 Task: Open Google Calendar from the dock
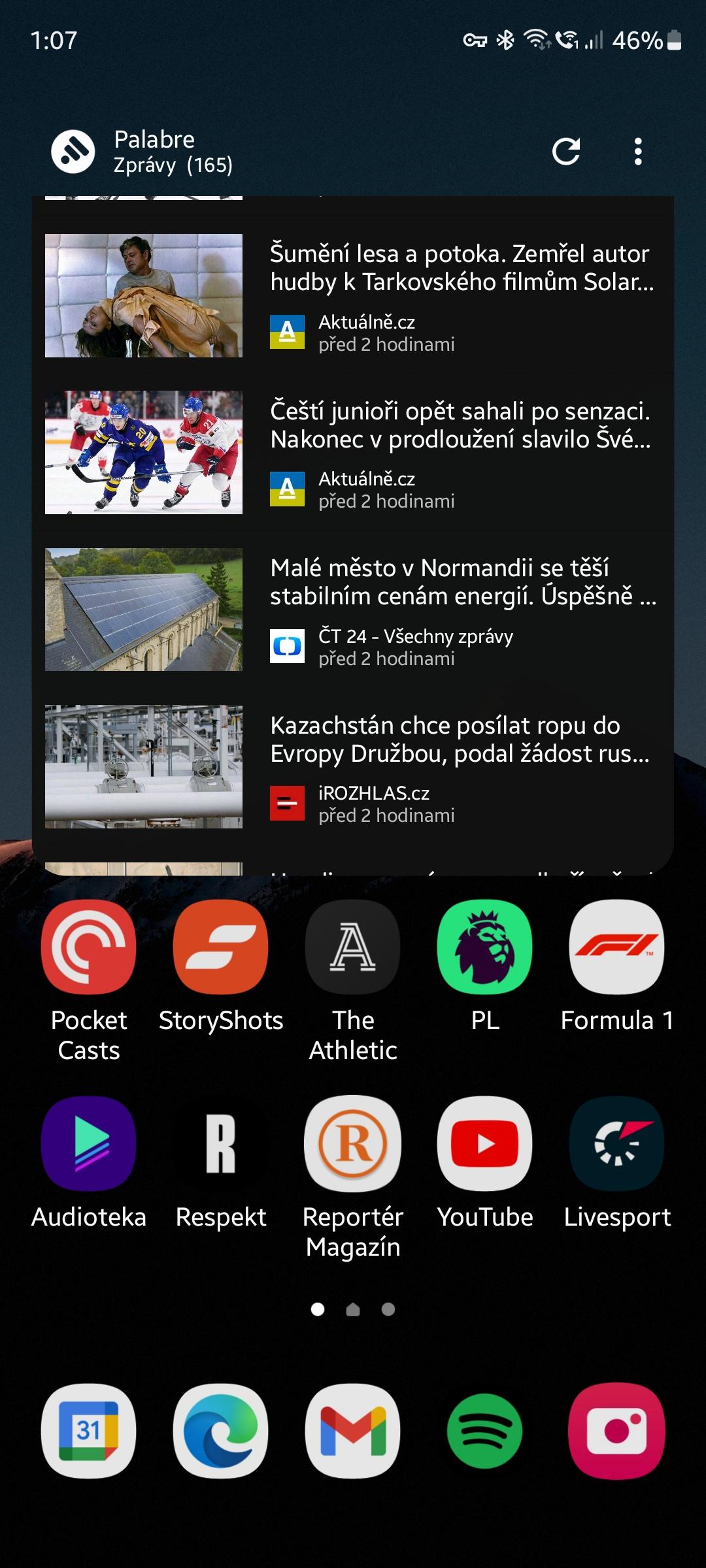(89, 1431)
